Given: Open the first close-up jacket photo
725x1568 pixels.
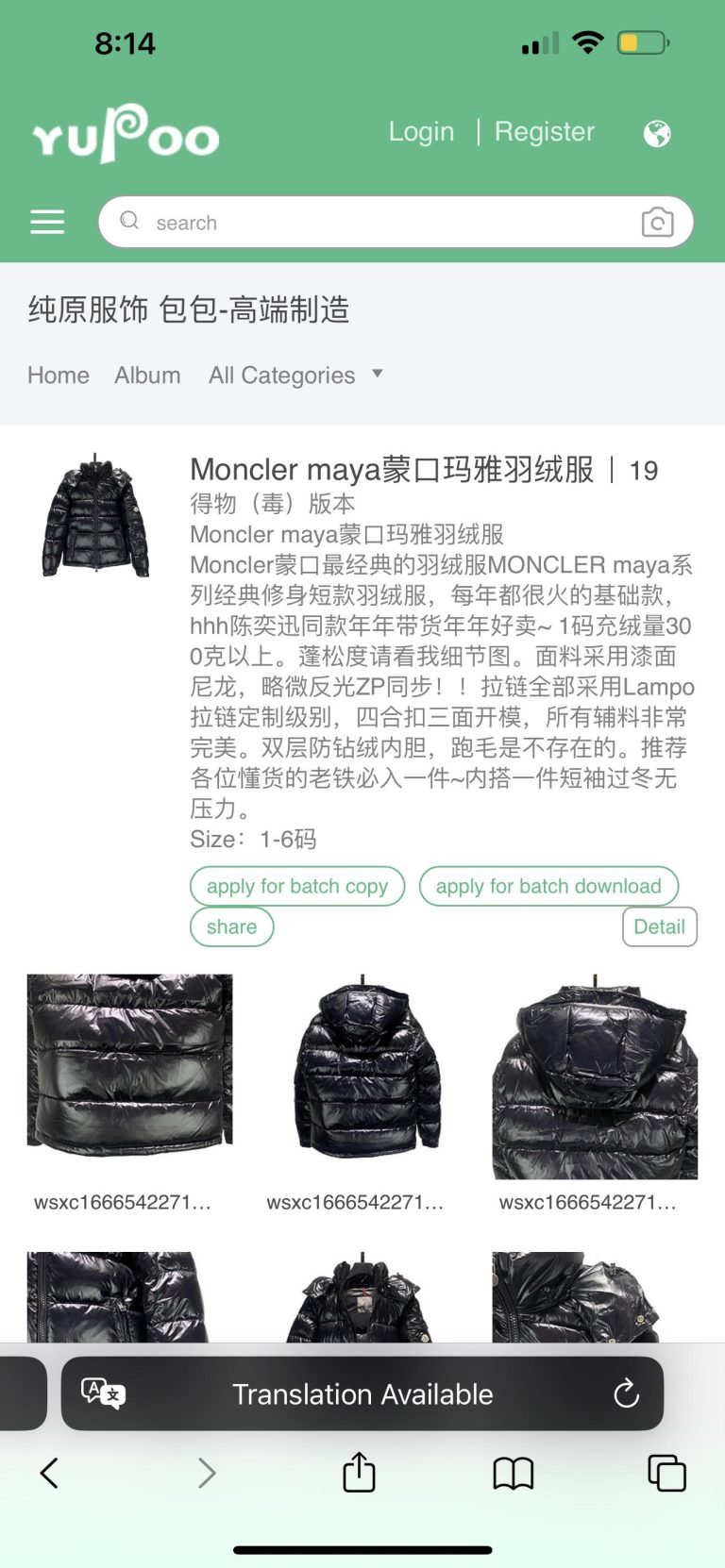Looking at the screenshot, I should pos(129,1065).
